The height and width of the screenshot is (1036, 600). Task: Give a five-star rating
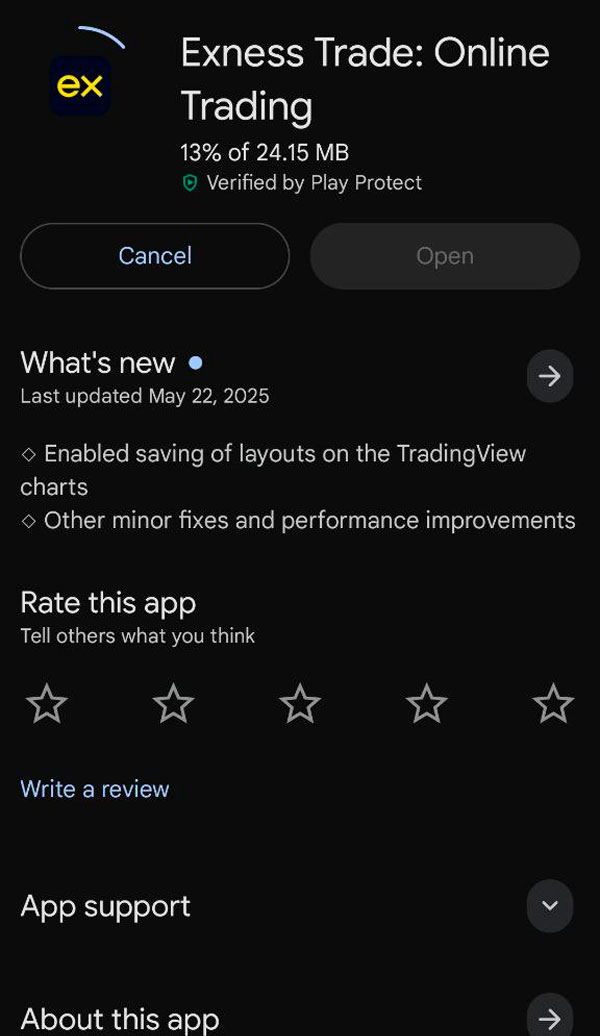(x=553, y=705)
